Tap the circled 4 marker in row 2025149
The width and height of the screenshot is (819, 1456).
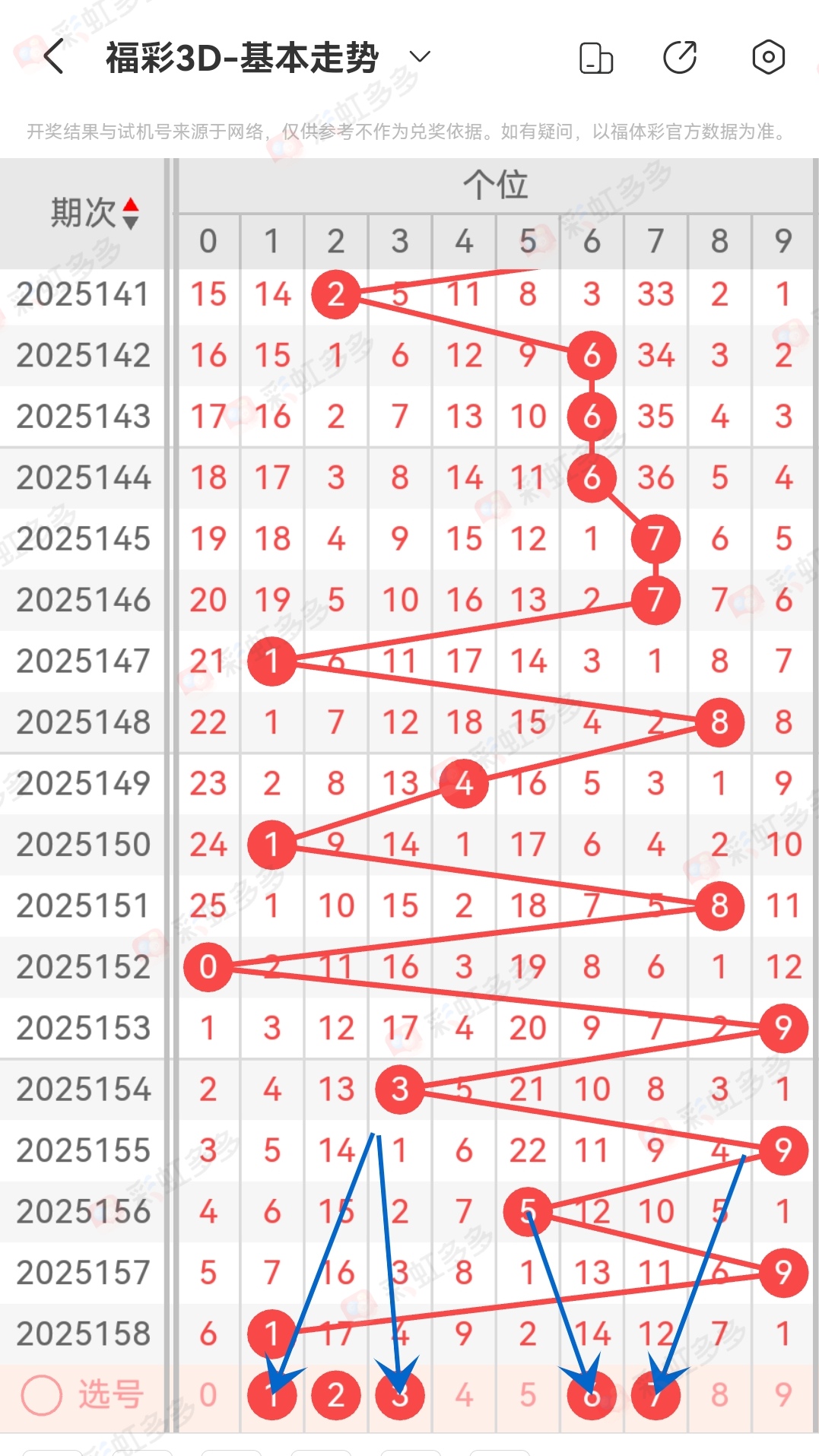point(463,784)
